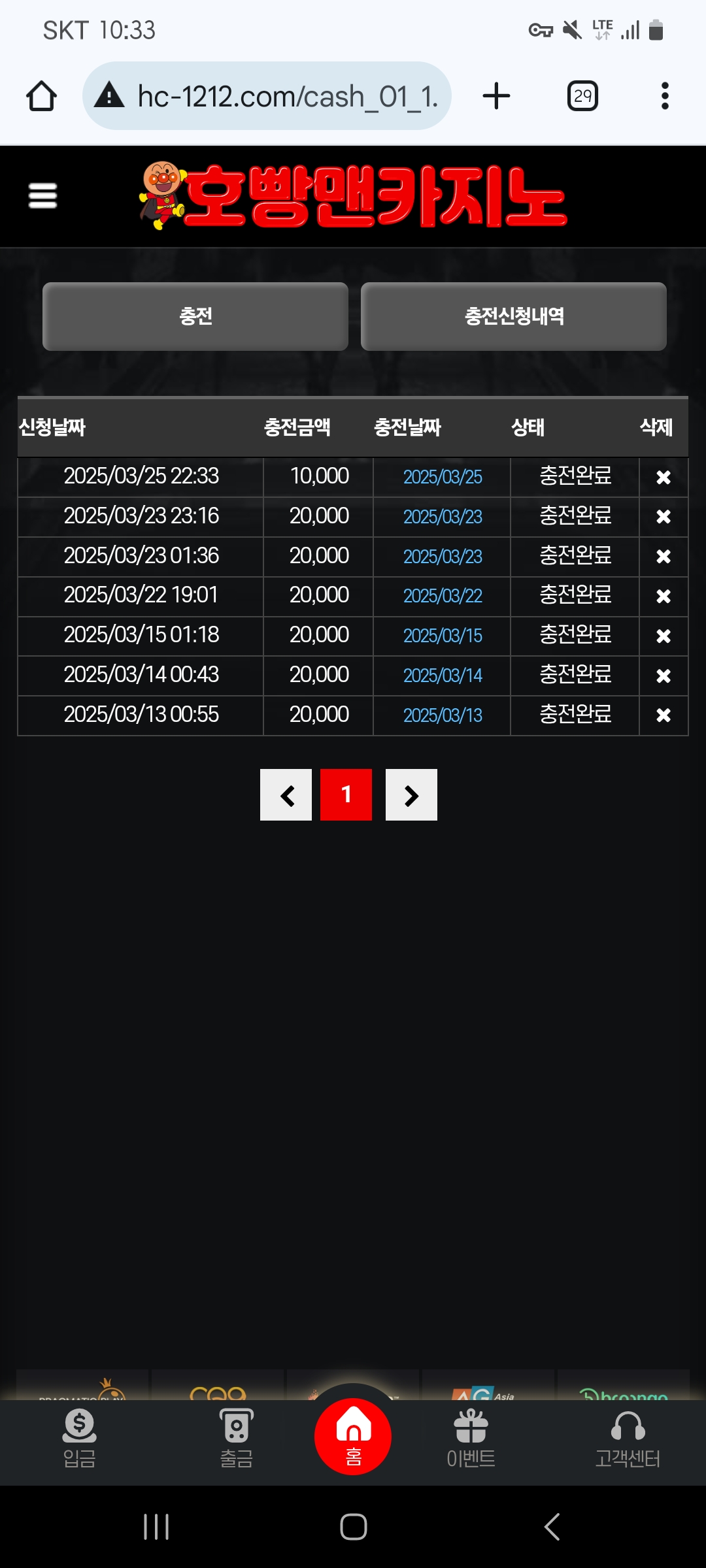This screenshot has height=1568, width=706.
Task: Remove the 2025/03/15 01:18 charge entry
Action: (x=664, y=636)
